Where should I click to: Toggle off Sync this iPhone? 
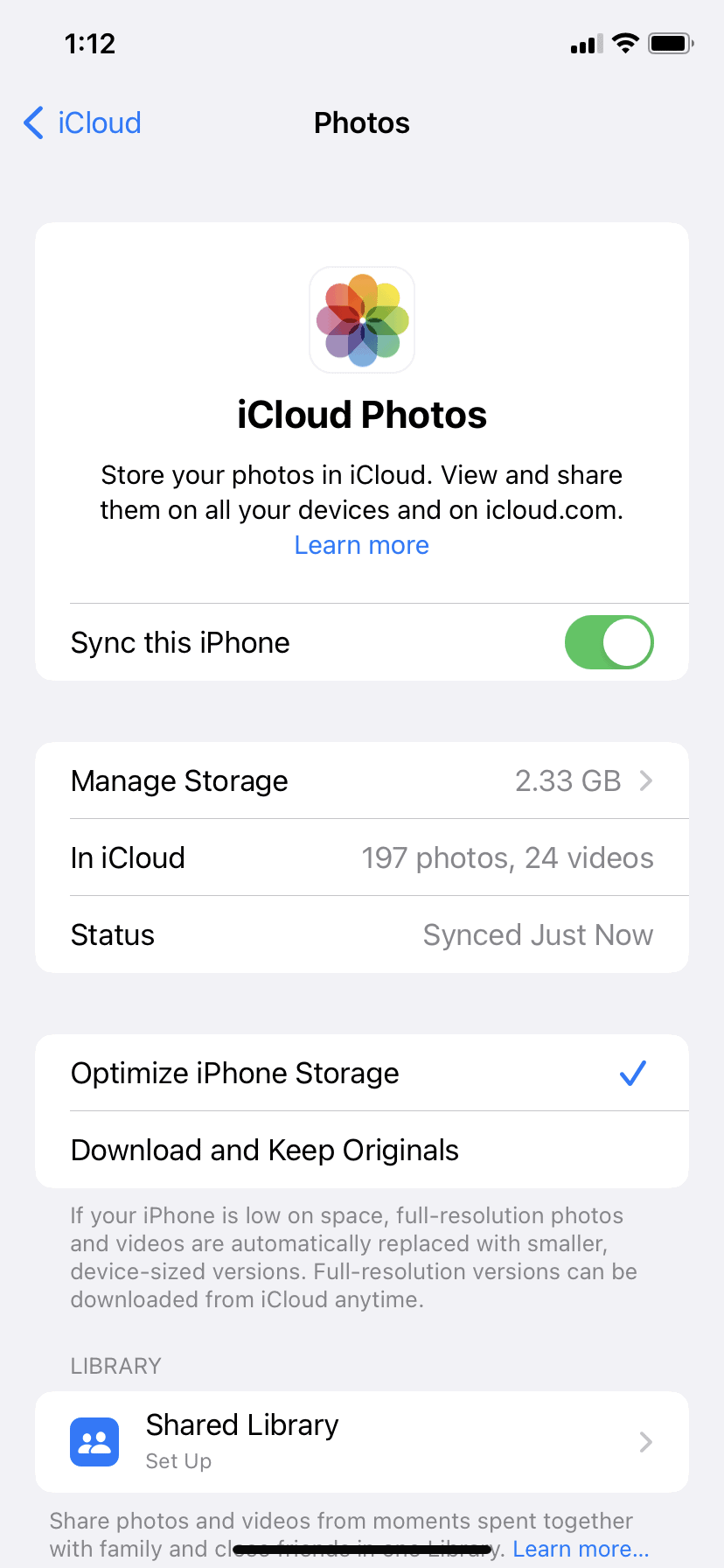coord(609,642)
